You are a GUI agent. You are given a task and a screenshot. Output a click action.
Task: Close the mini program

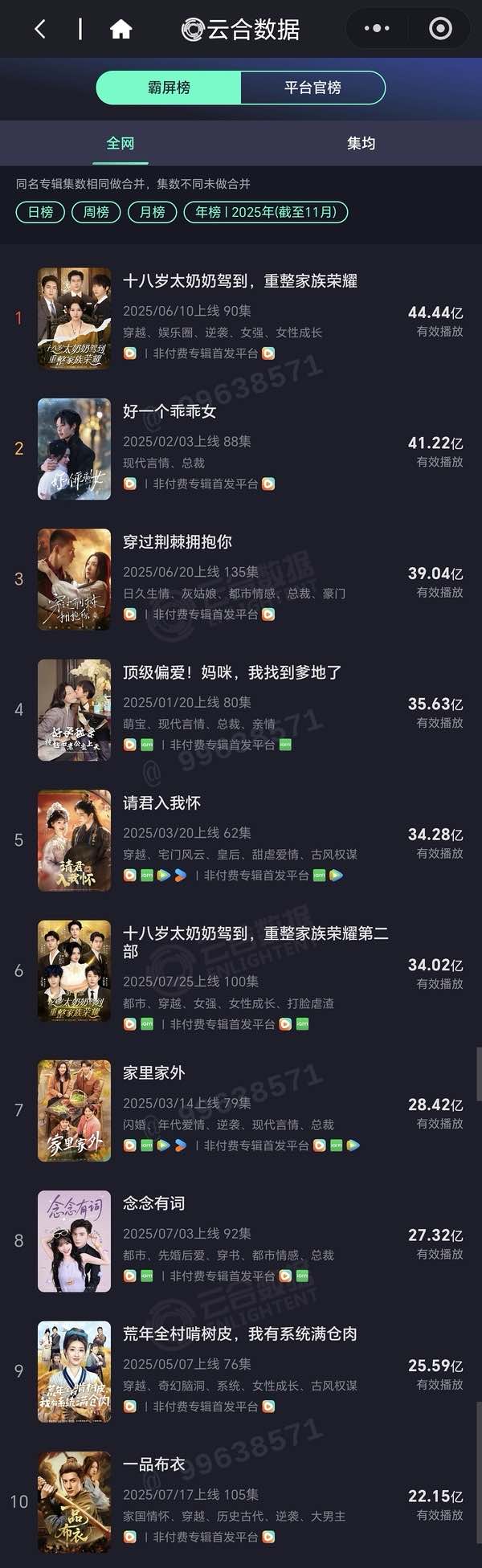pyautogui.click(x=440, y=29)
